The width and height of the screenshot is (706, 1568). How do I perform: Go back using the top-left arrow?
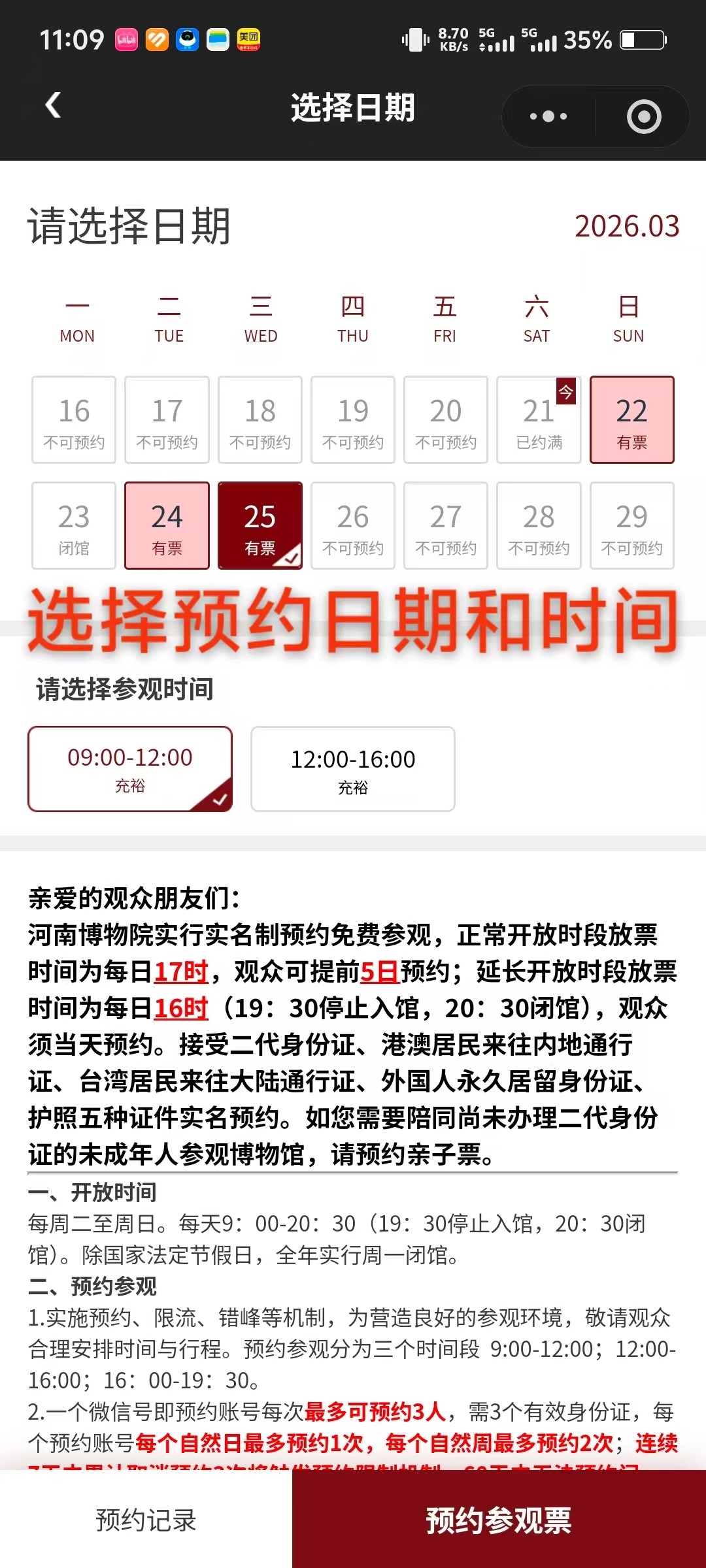click(x=54, y=106)
